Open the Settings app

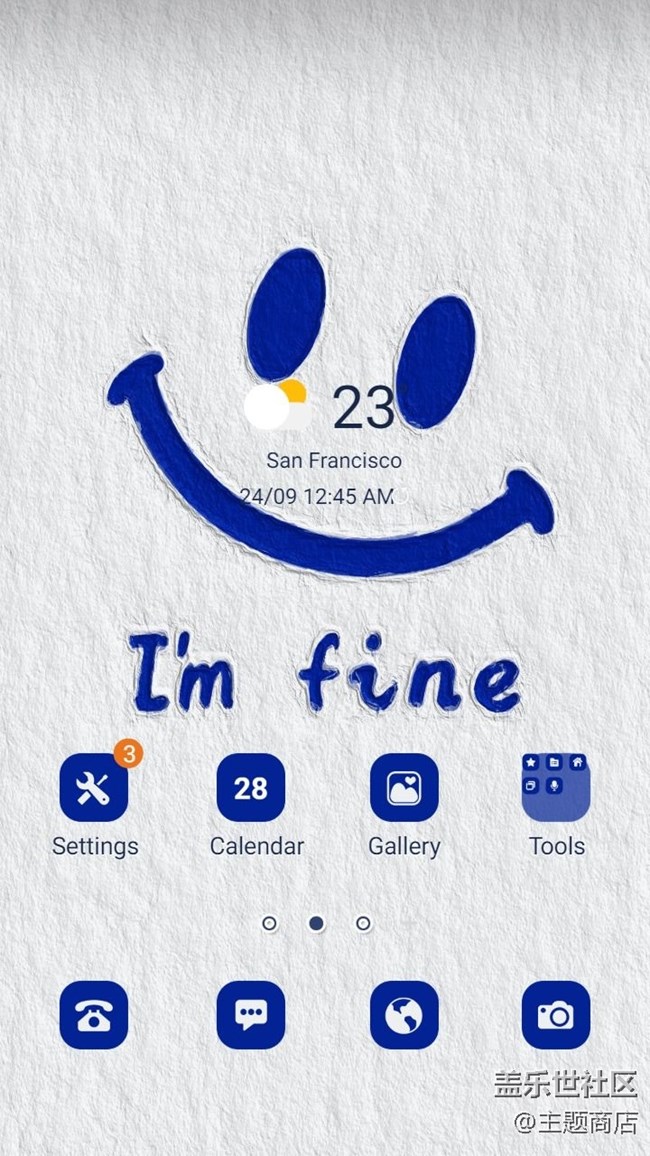click(x=94, y=788)
